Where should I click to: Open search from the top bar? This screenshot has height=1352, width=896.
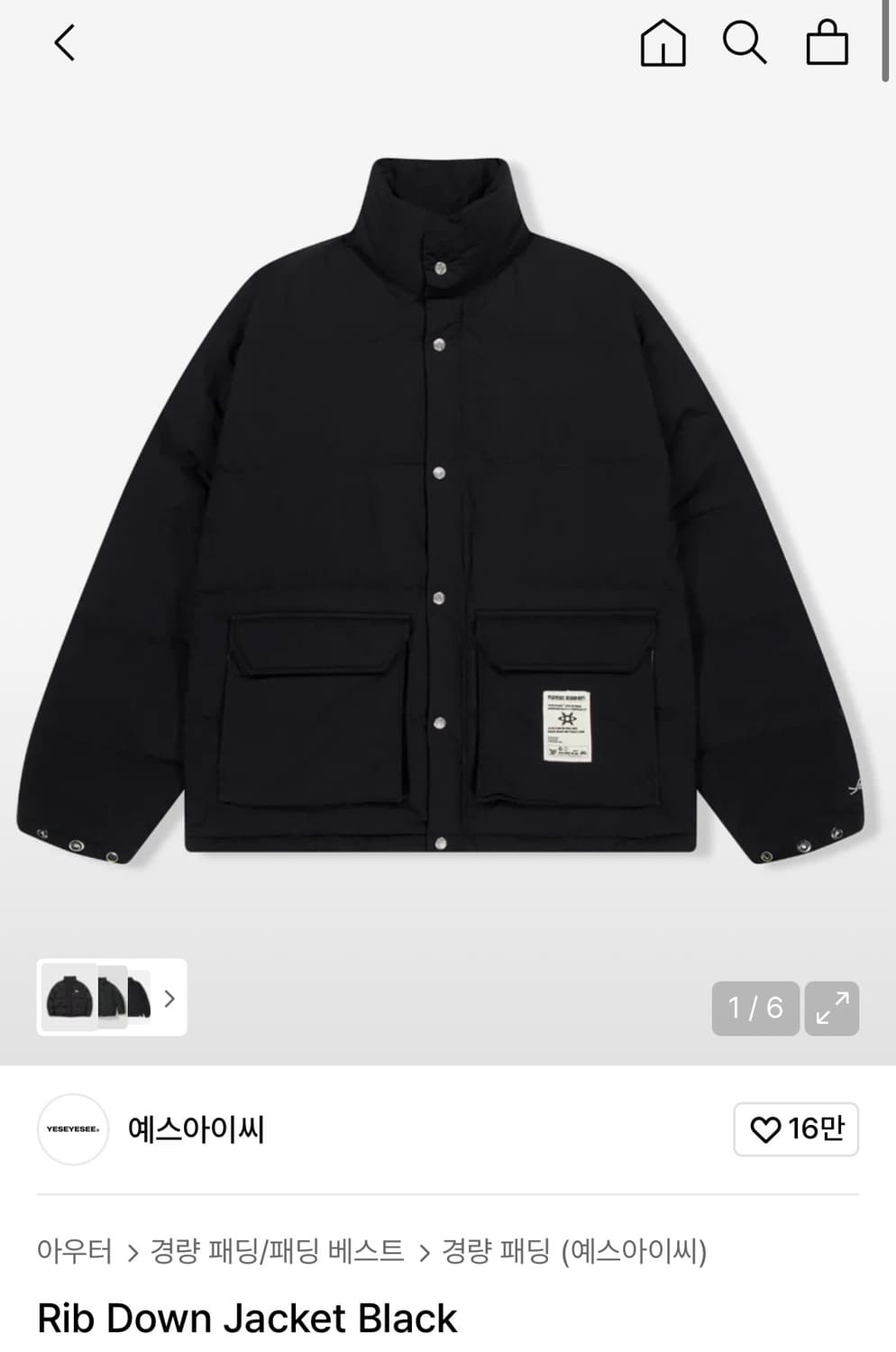point(745,42)
